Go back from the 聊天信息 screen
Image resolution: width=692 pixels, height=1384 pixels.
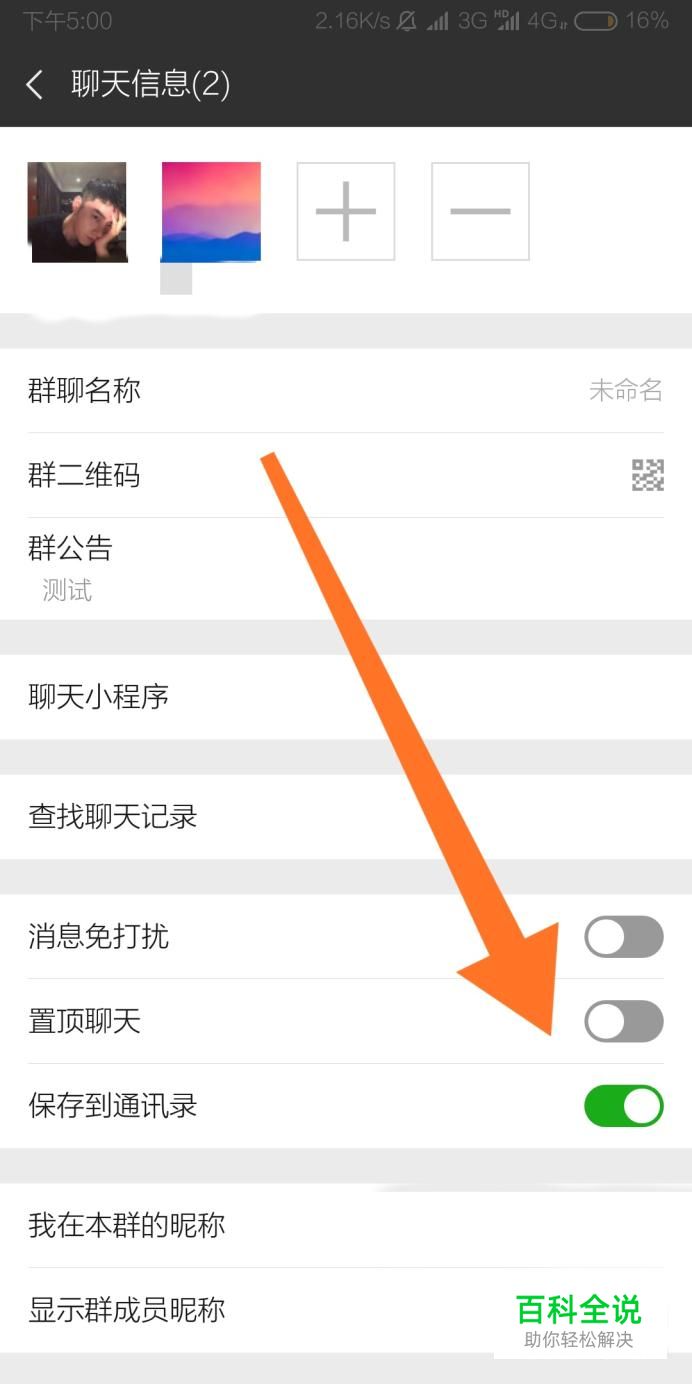[35, 84]
